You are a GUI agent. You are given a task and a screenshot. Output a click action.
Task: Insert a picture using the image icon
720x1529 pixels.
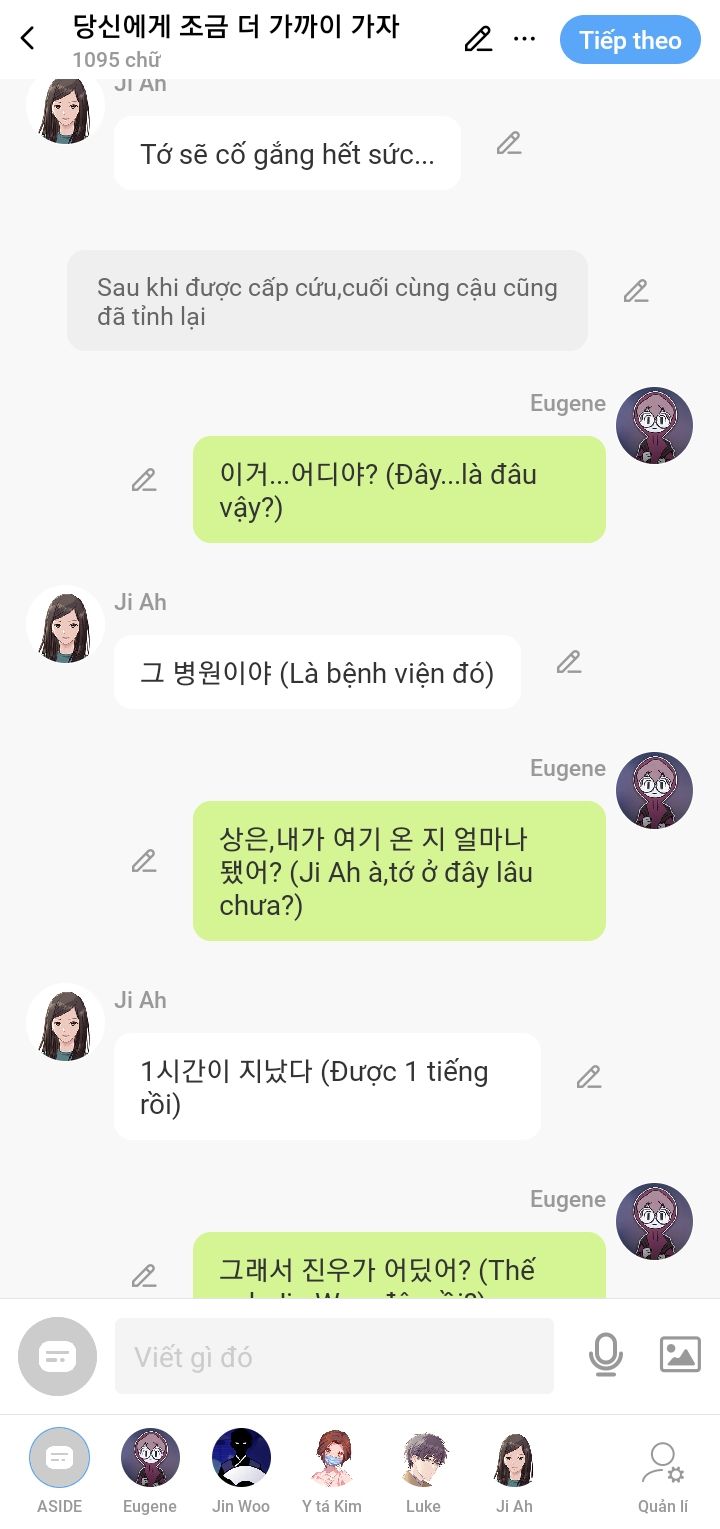click(680, 1355)
